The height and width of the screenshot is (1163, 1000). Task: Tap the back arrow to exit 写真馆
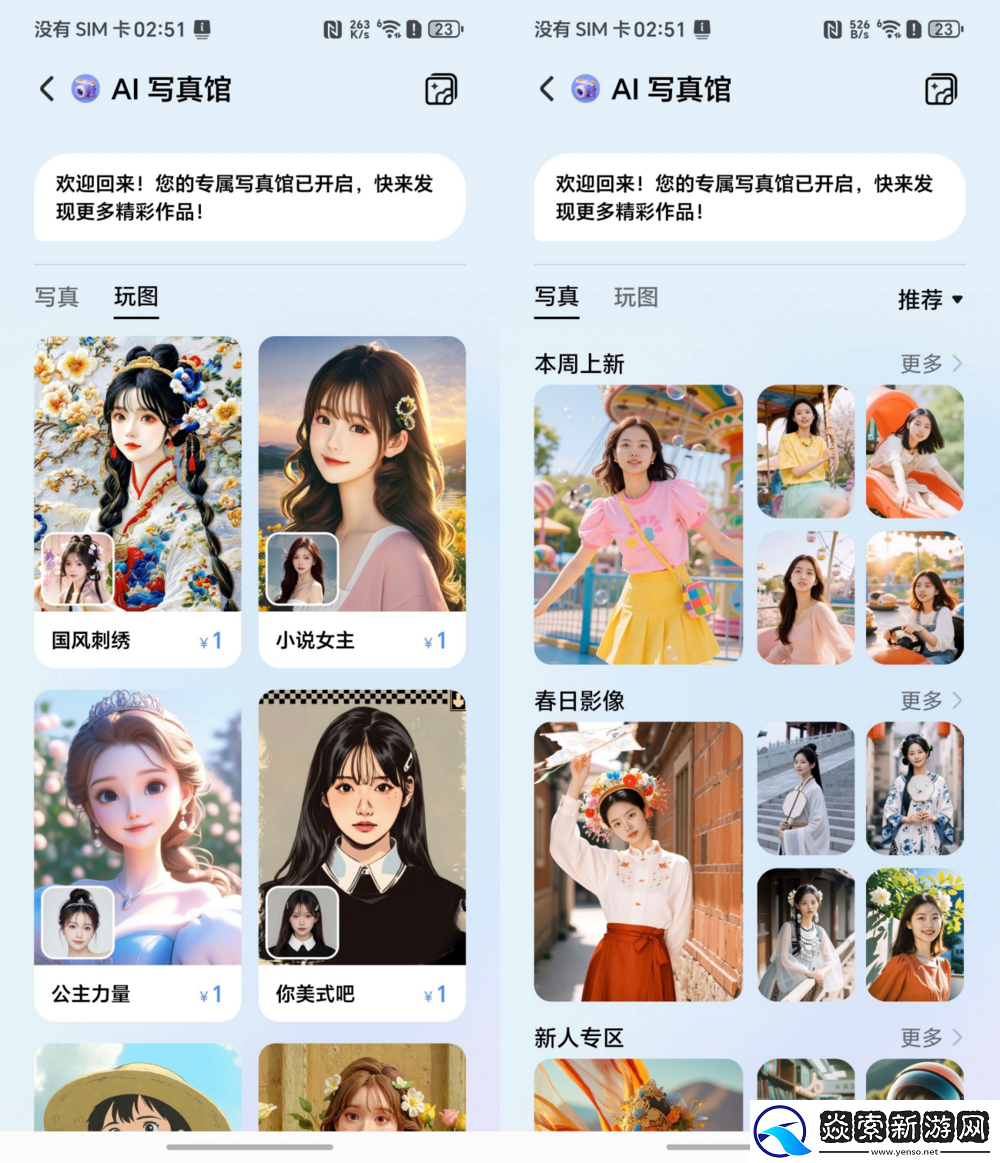click(46, 89)
